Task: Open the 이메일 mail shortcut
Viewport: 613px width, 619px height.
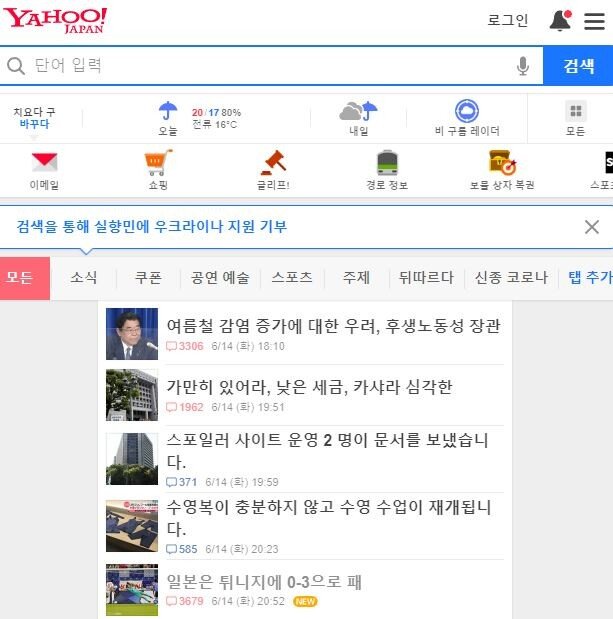Action: pos(44,169)
